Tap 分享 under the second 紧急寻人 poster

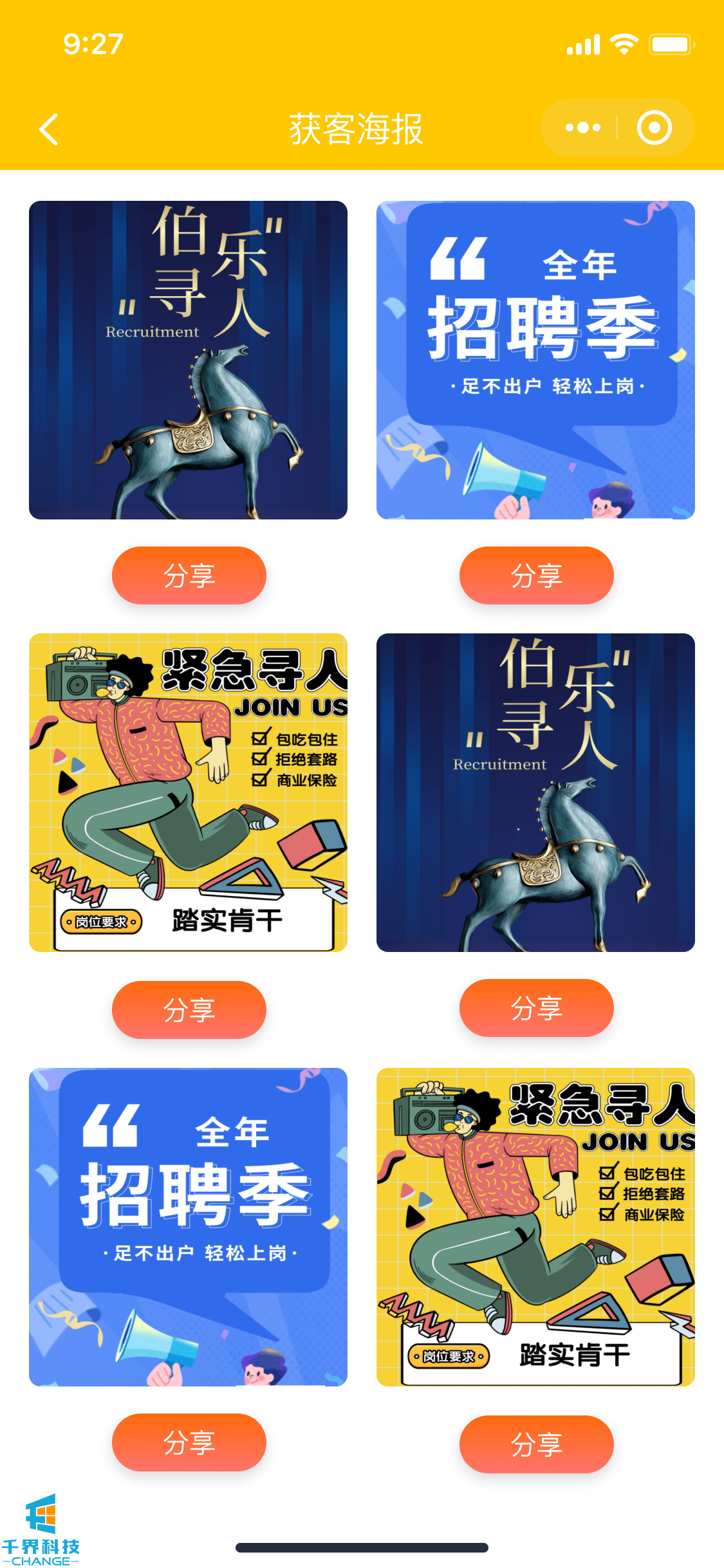(x=536, y=1444)
